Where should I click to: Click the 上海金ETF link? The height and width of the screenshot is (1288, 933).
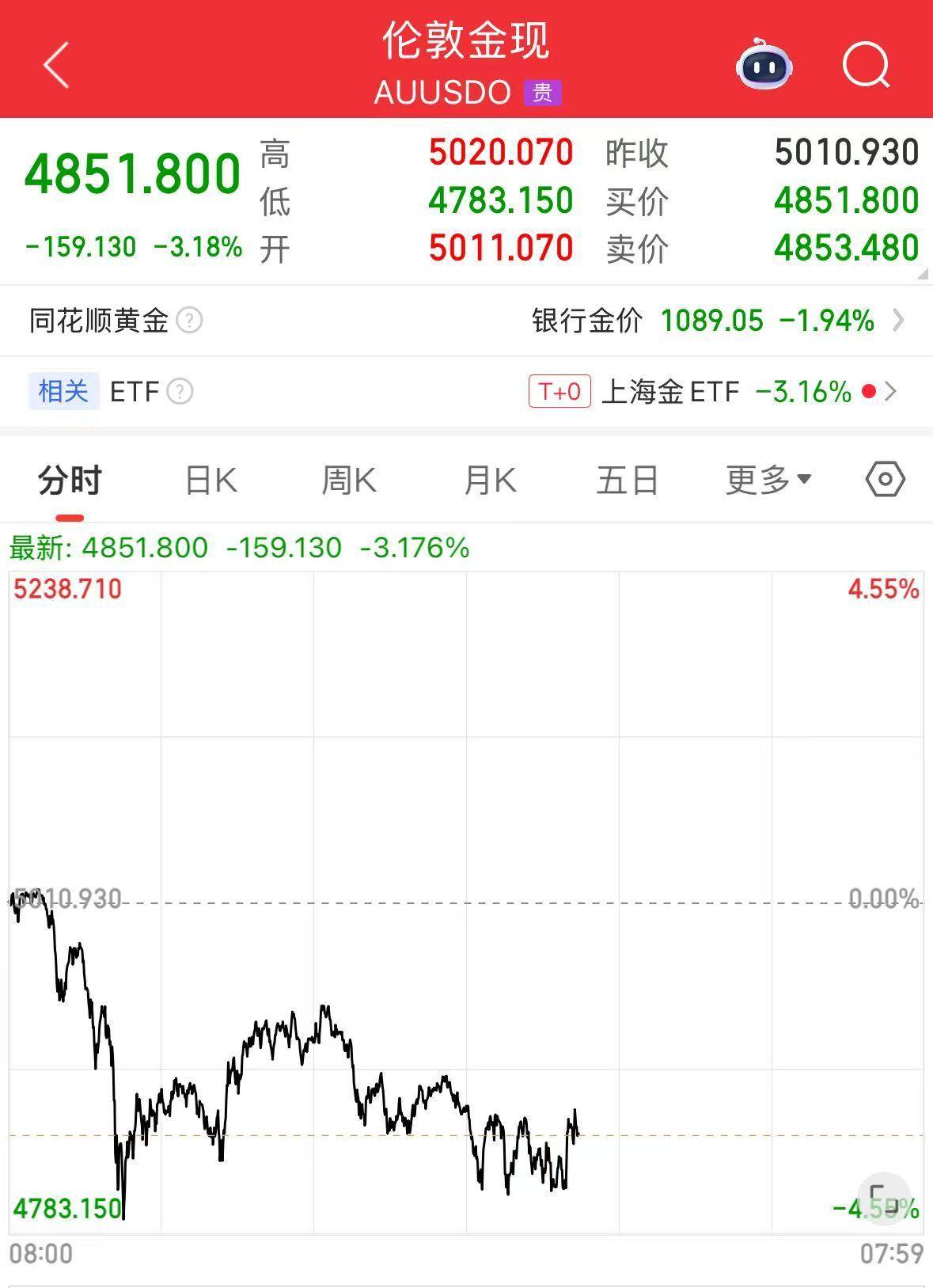coord(670,391)
